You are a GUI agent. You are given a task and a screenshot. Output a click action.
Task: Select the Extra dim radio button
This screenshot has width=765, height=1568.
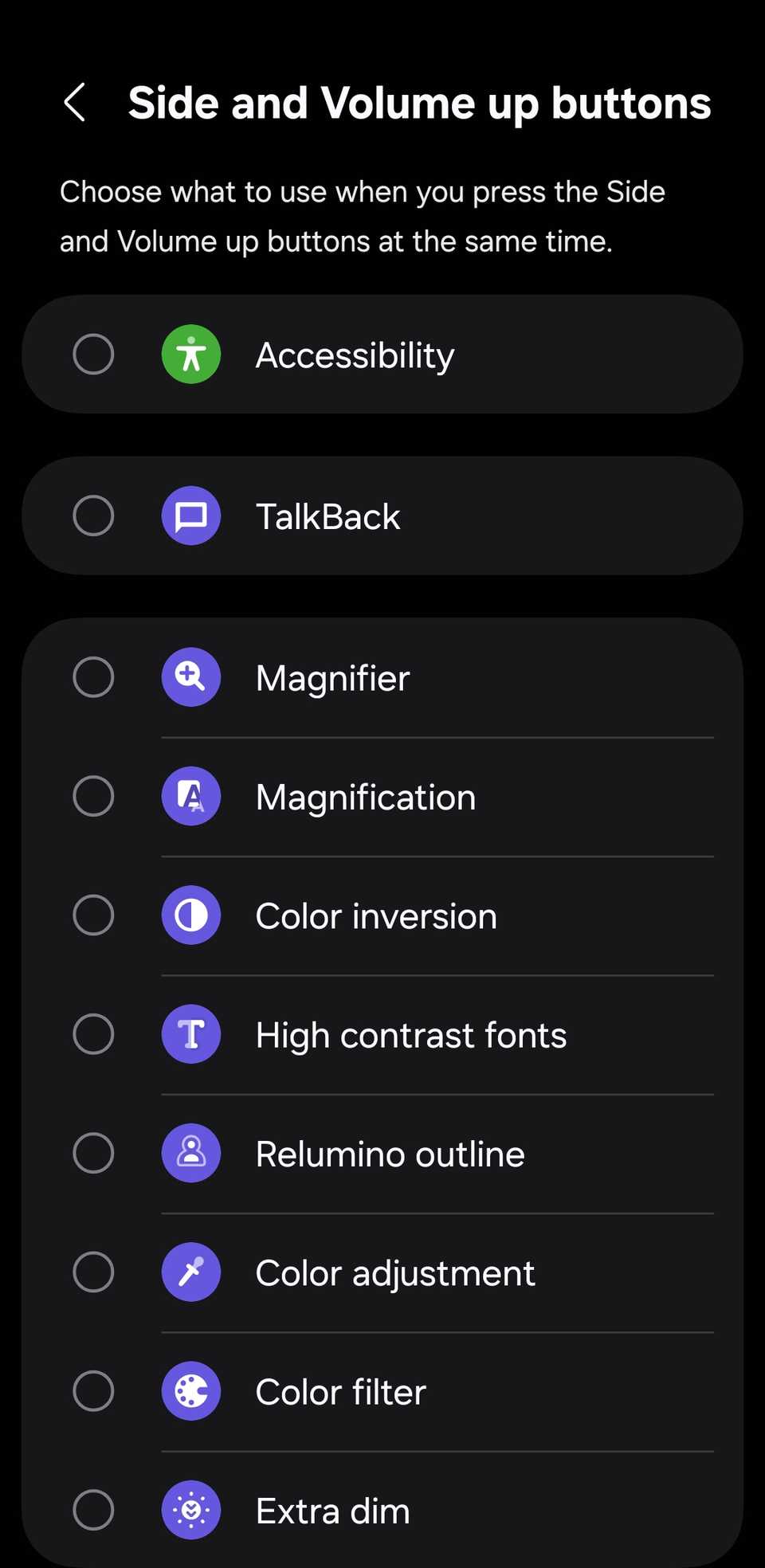pos(93,1508)
